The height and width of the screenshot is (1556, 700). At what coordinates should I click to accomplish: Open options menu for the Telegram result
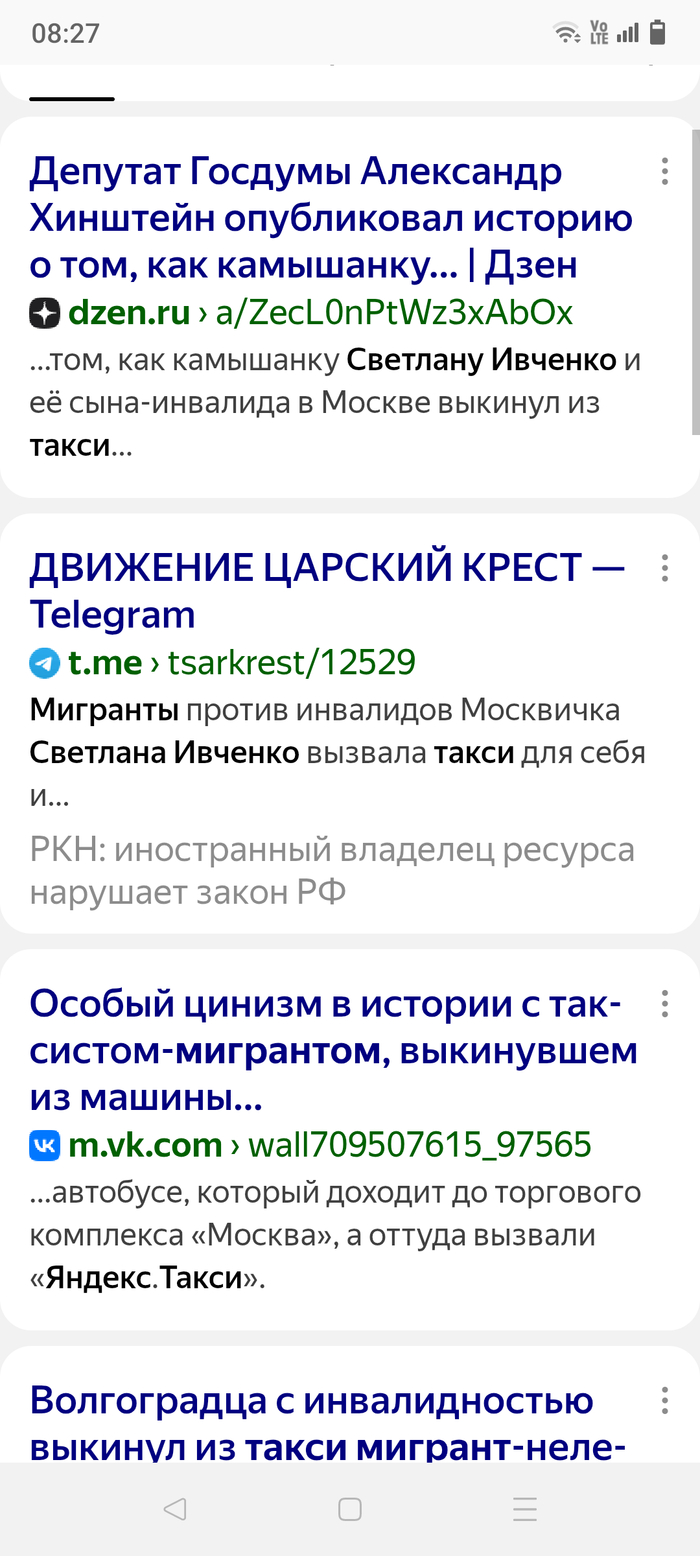[664, 568]
